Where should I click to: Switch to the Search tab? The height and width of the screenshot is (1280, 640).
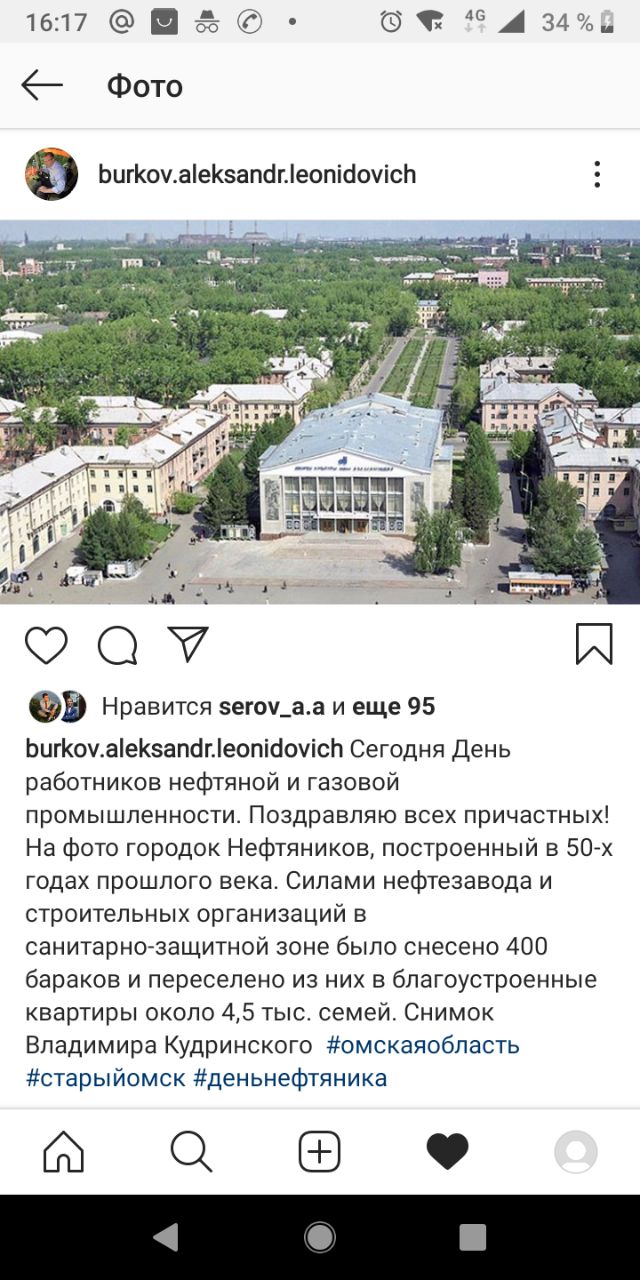tap(191, 1152)
